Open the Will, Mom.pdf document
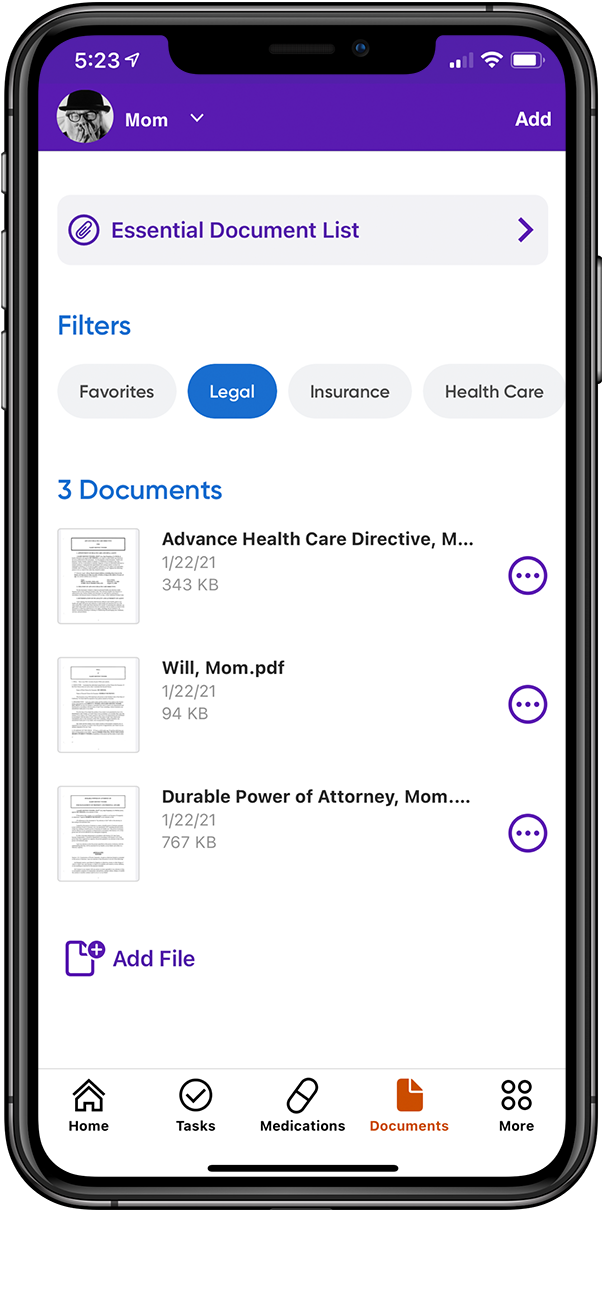The height and width of the screenshot is (1294, 602). (223, 668)
